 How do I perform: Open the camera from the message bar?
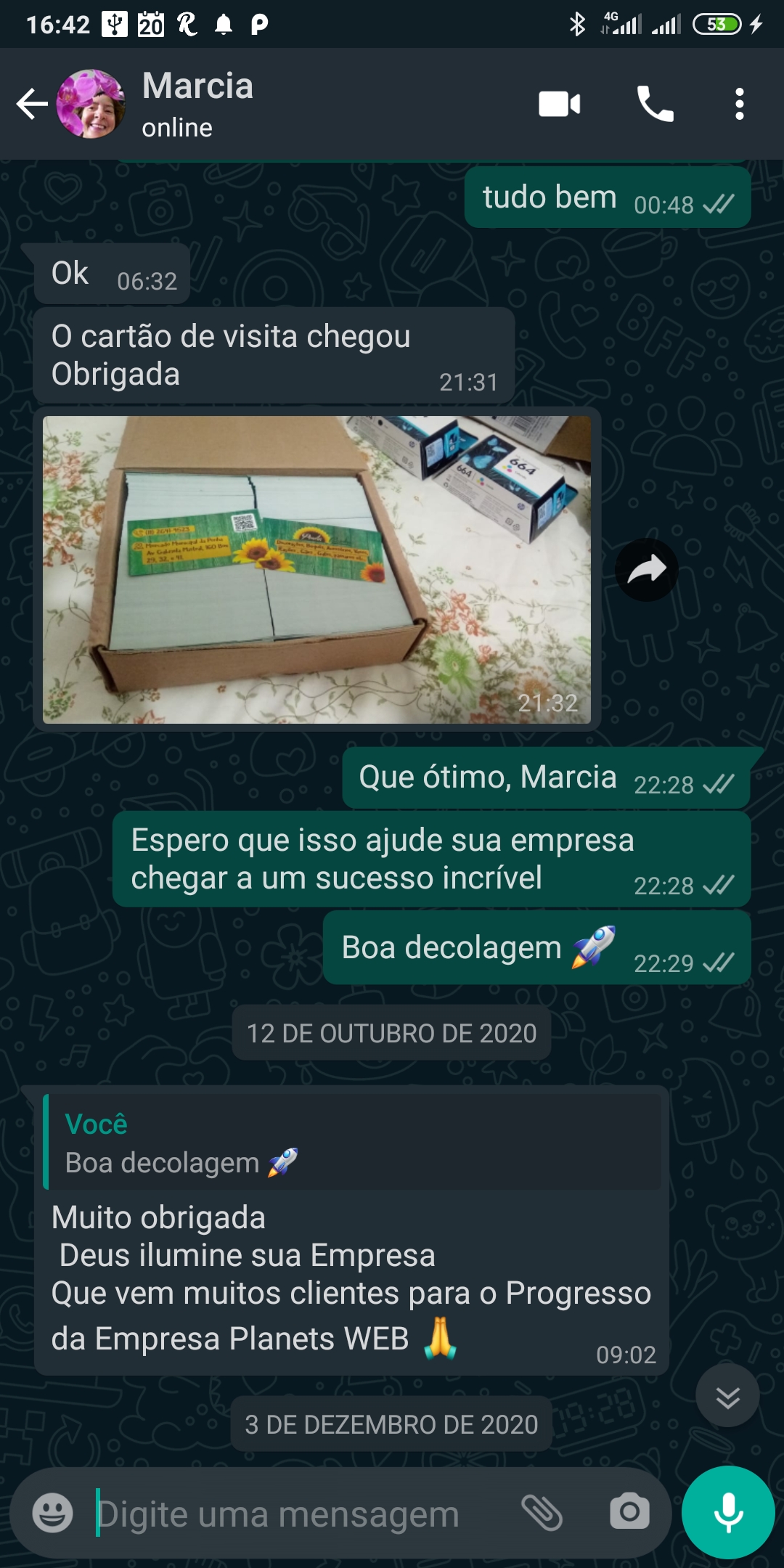point(629,1514)
